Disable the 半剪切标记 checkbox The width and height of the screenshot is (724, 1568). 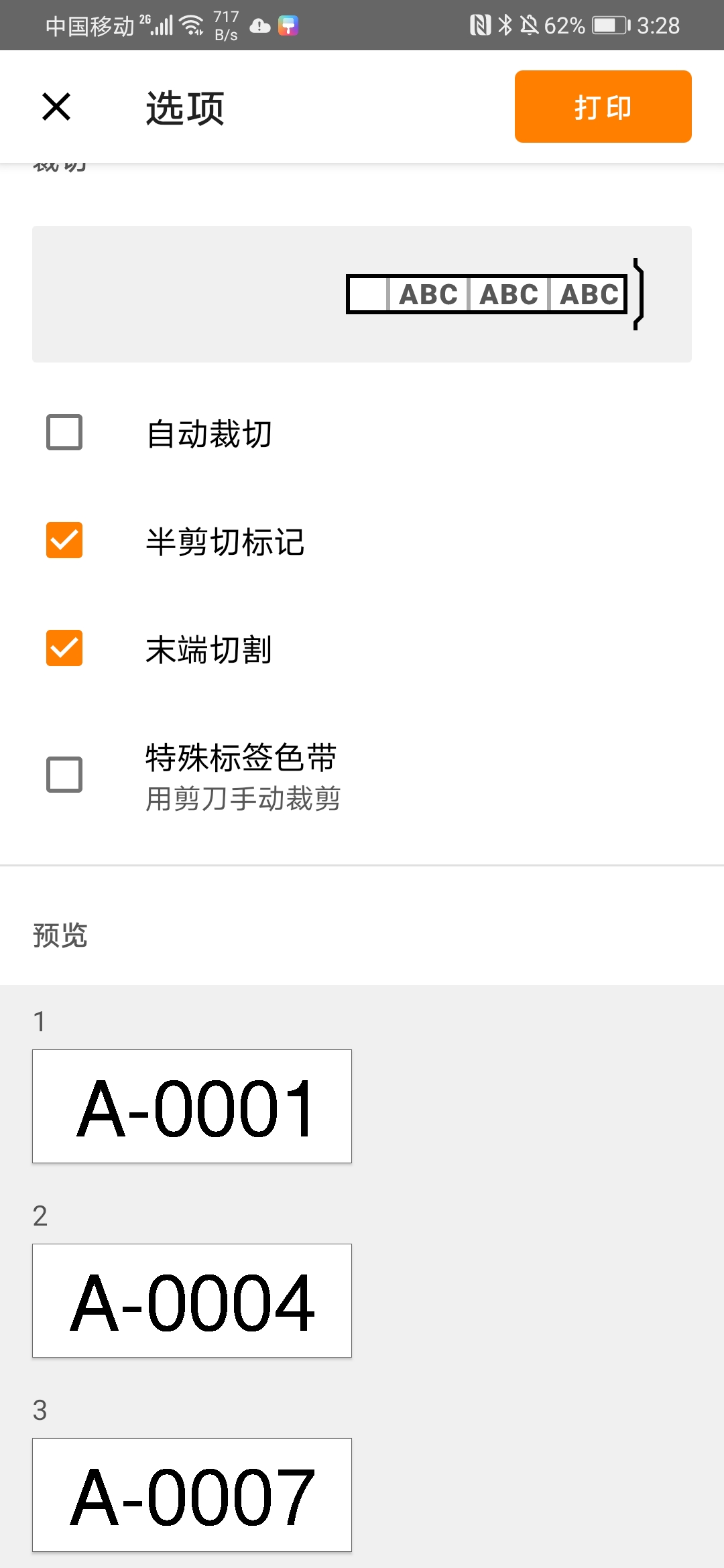[x=64, y=541]
